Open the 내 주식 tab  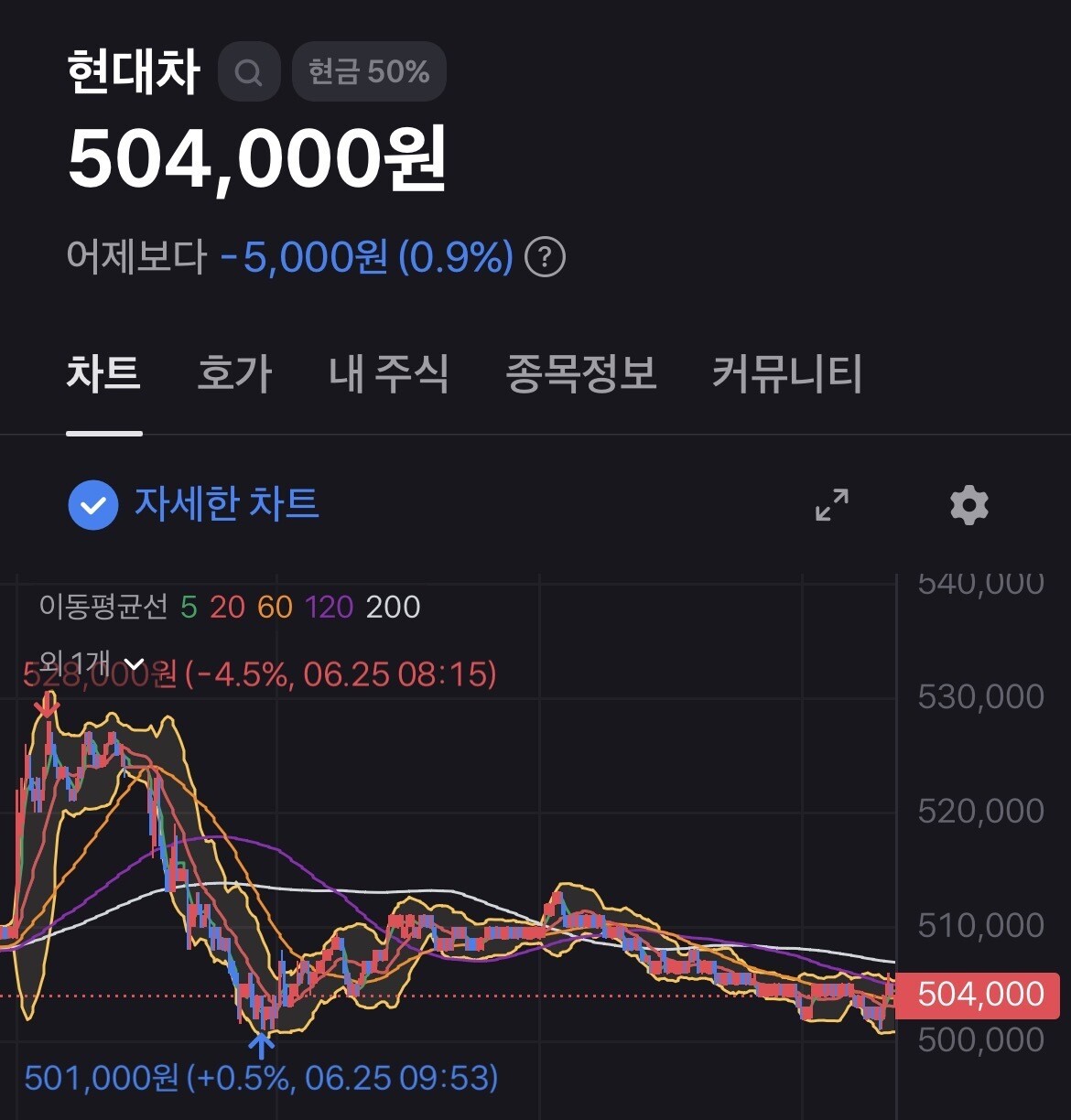click(x=389, y=373)
